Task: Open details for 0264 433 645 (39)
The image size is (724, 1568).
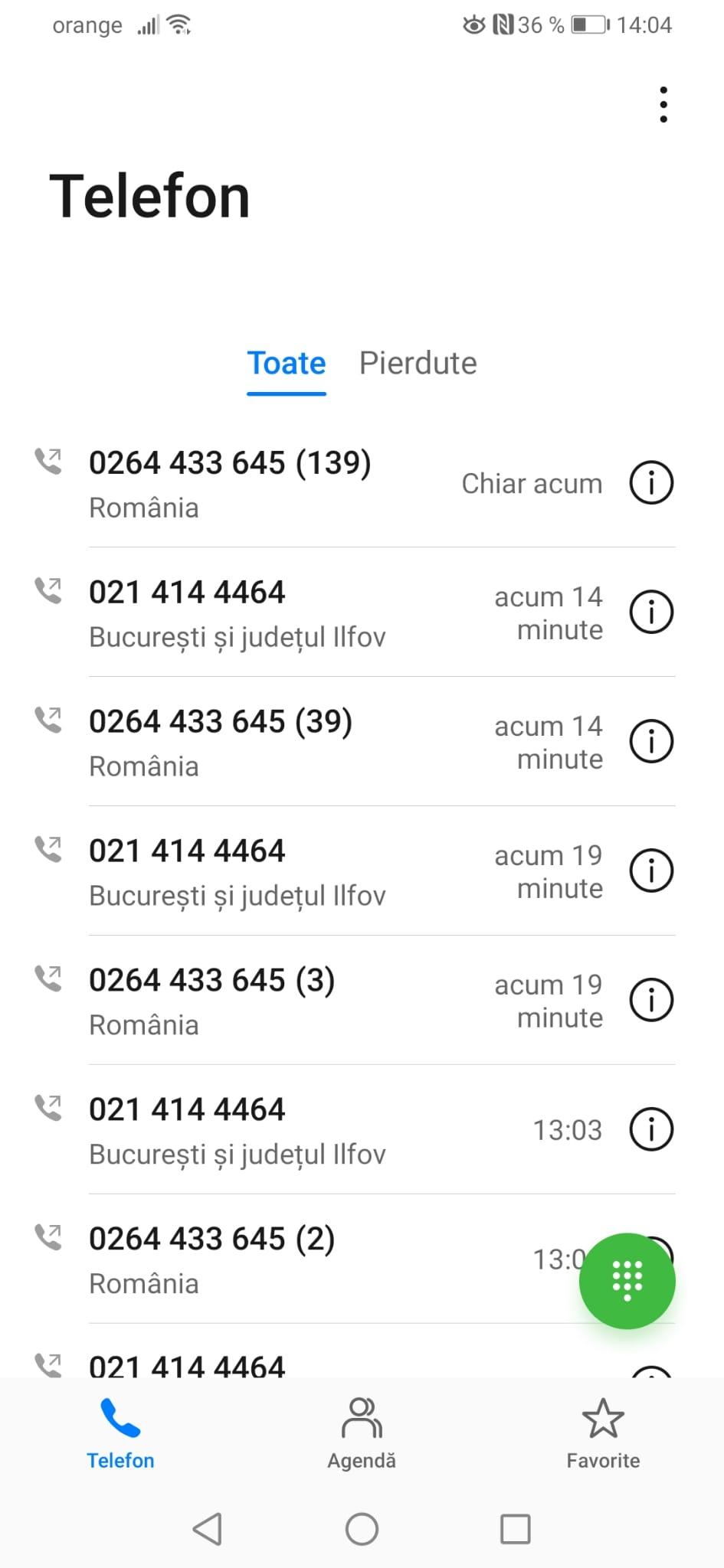Action: [x=651, y=742]
